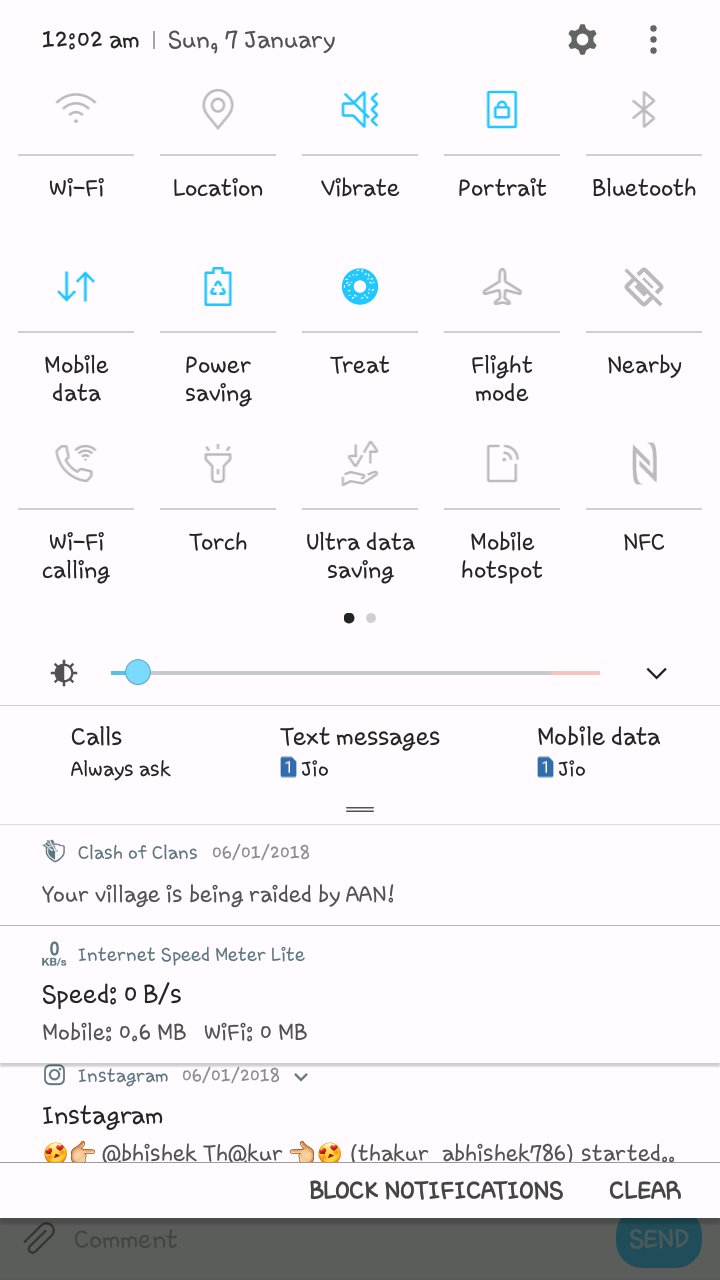Turn on Bluetooth
This screenshot has height=1280, width=720.
[x=644, y=110]
